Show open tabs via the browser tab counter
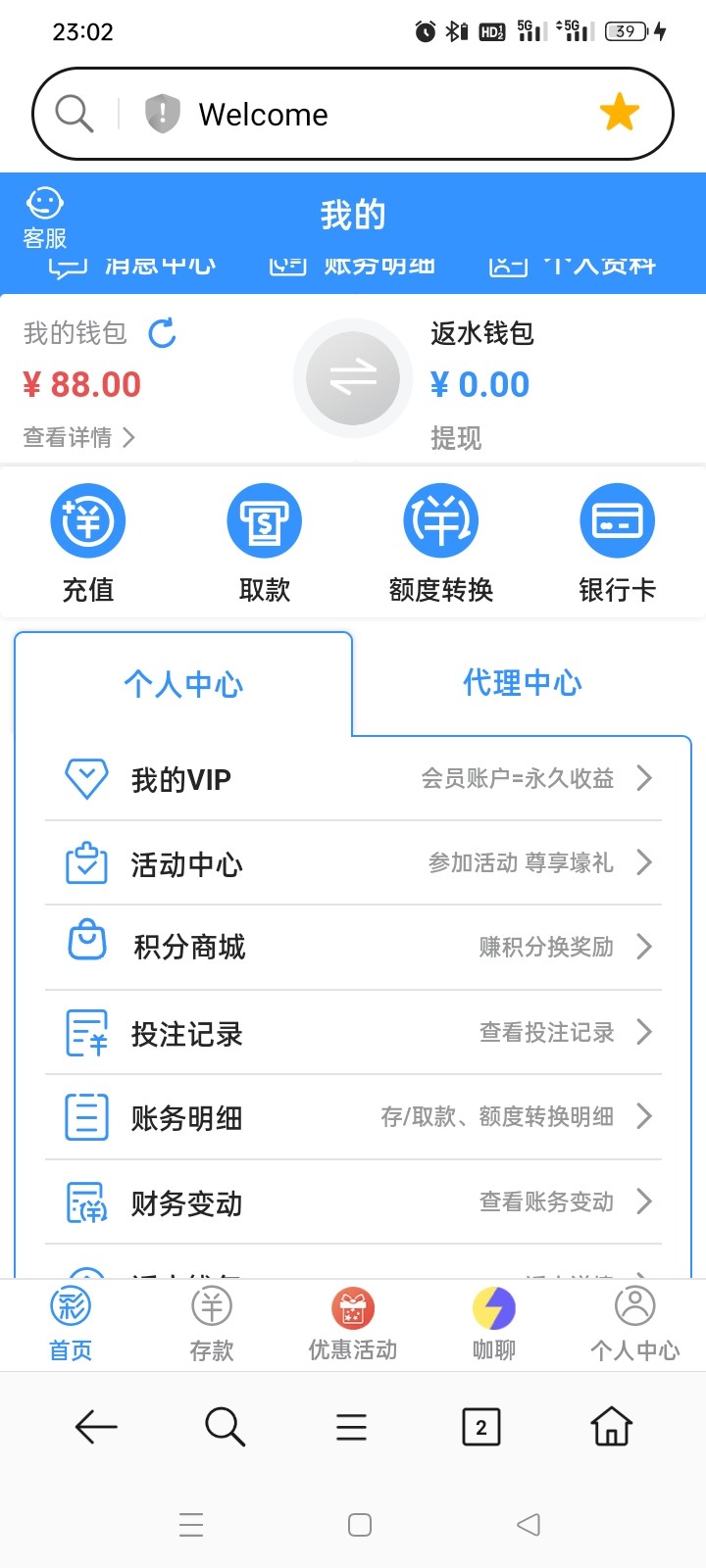The image size is (706, 1568). pos(480,1427)
